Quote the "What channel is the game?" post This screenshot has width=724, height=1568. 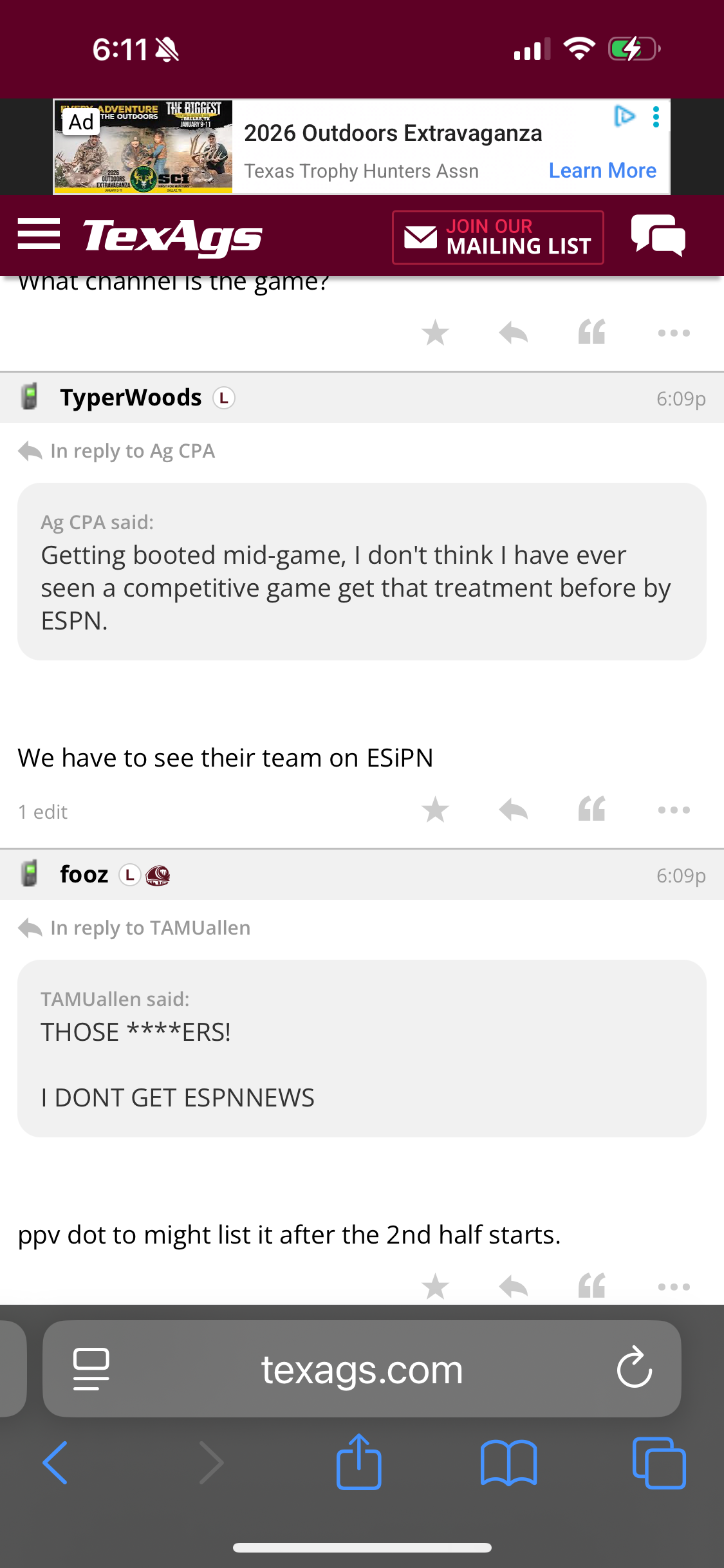click(591, 333)
